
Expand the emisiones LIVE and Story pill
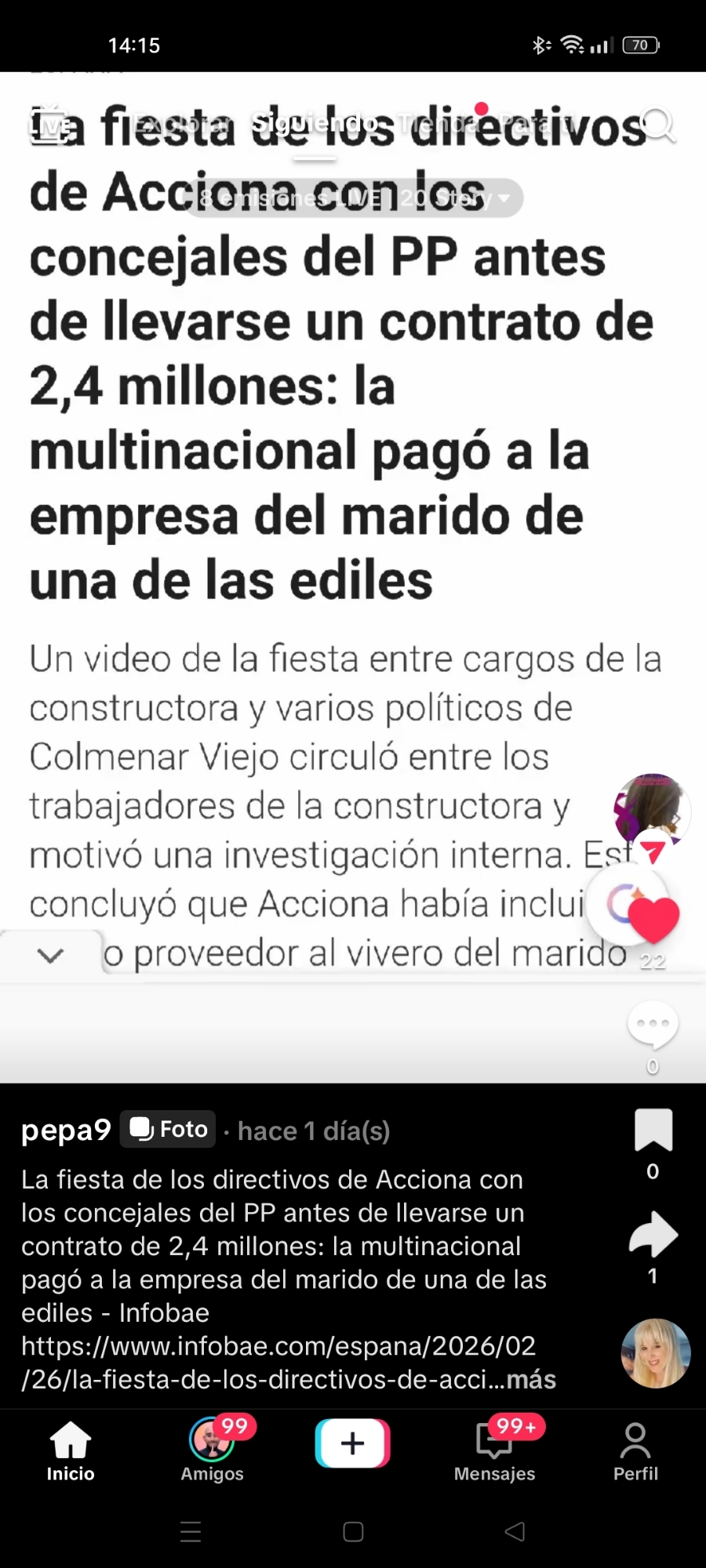click(x=353, y=198)
